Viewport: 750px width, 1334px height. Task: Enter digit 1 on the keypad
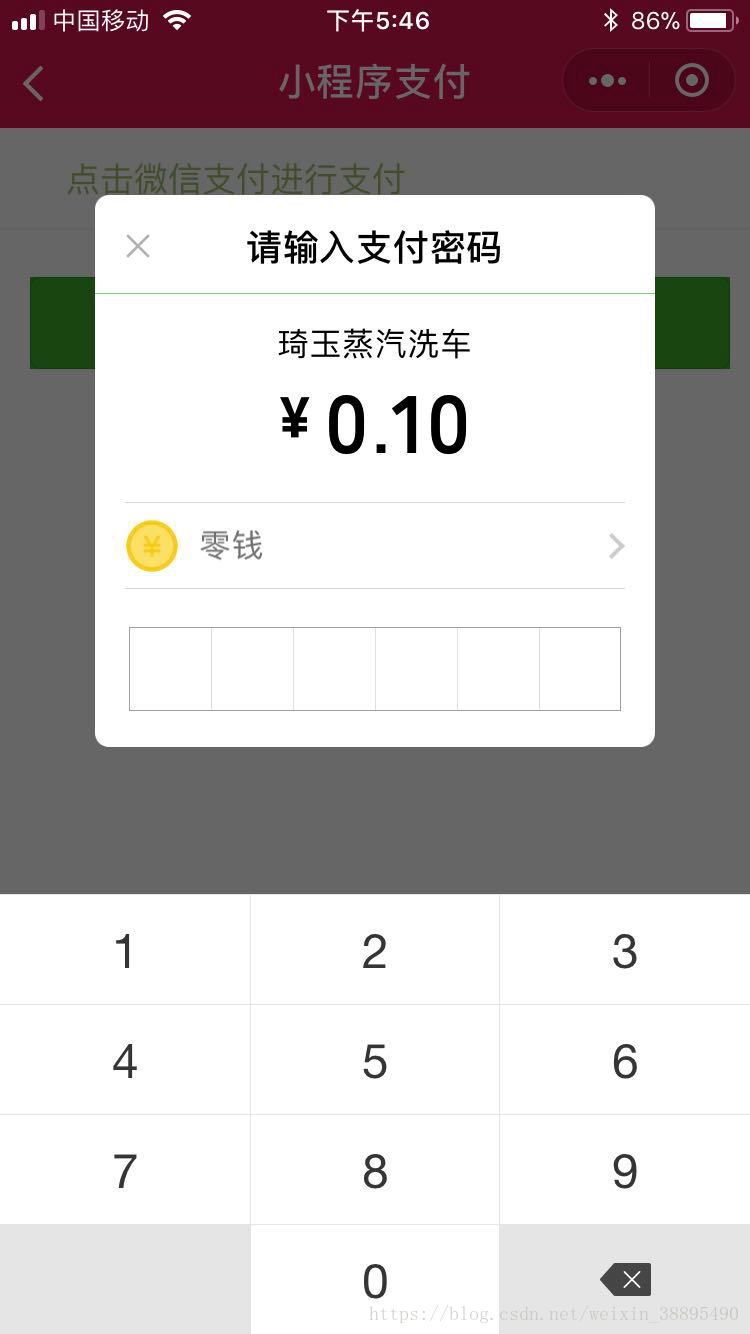[125, 950]
